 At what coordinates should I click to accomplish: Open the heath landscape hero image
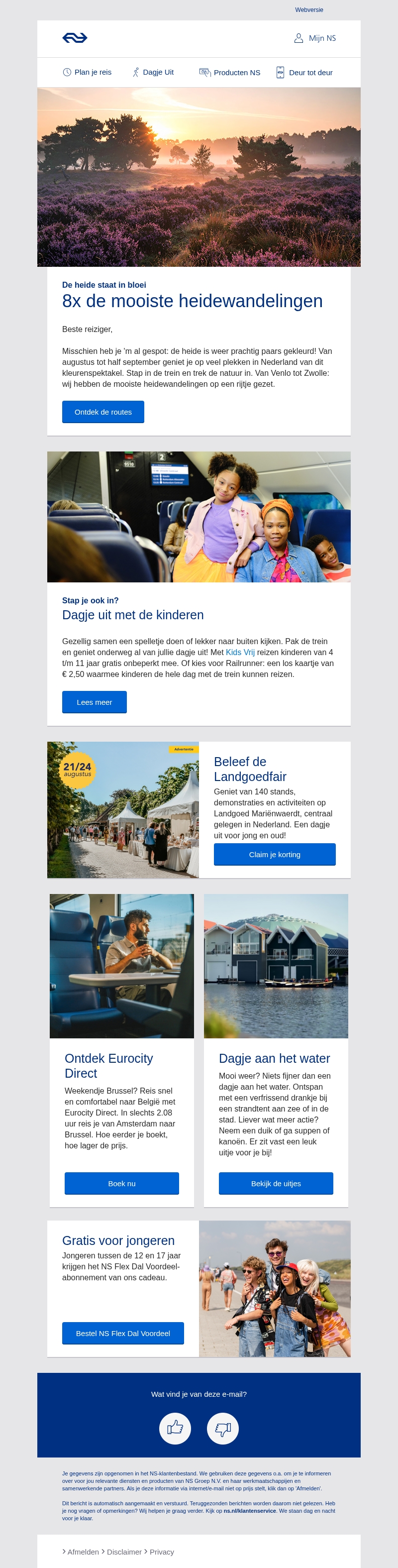[199, 177]
